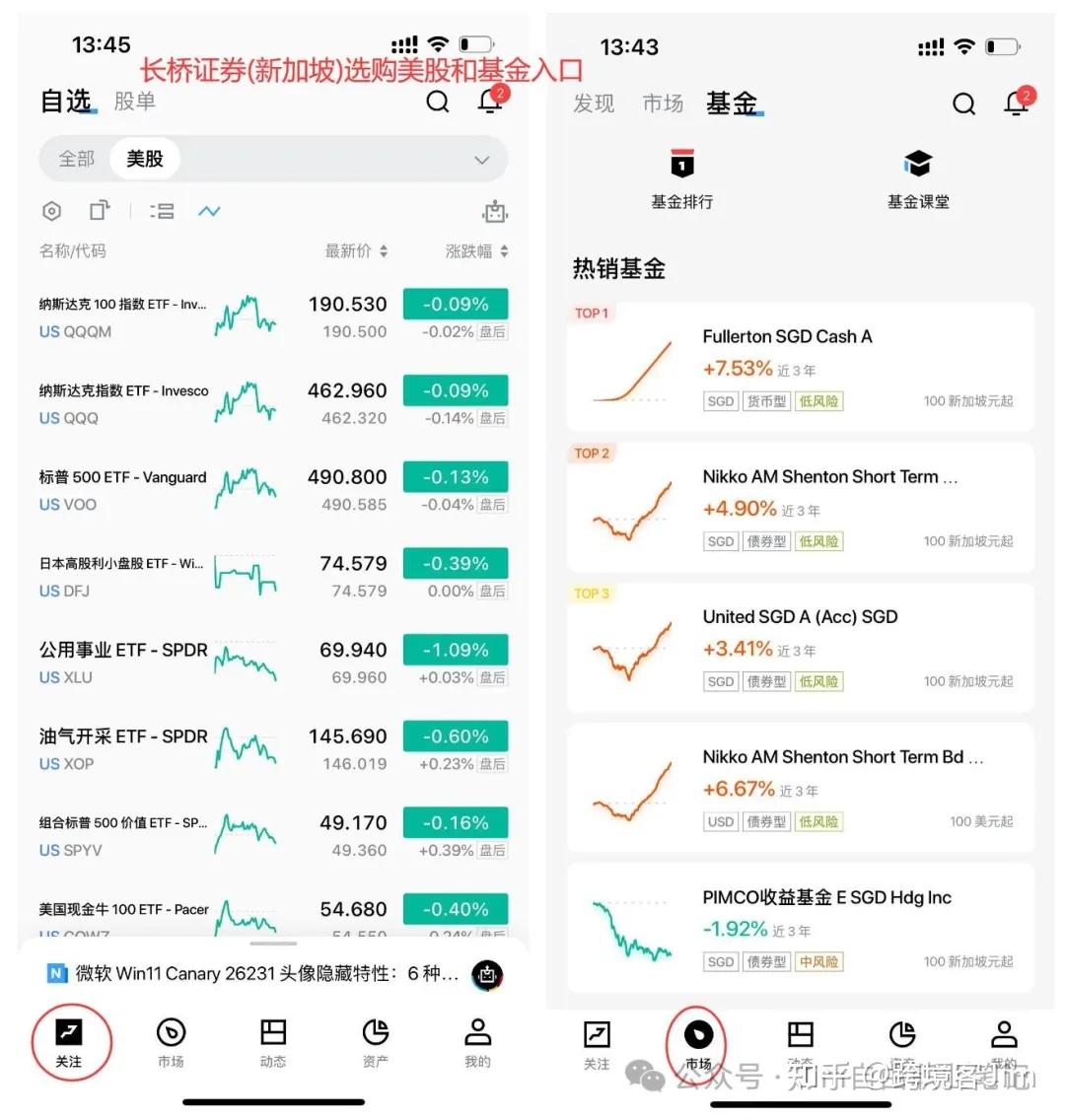Image resolution: width=1065 pixels, height=1120 pixels.
Task: Open the robot assistant icon near 涨跌幅
Action: (x=494, y=211)
